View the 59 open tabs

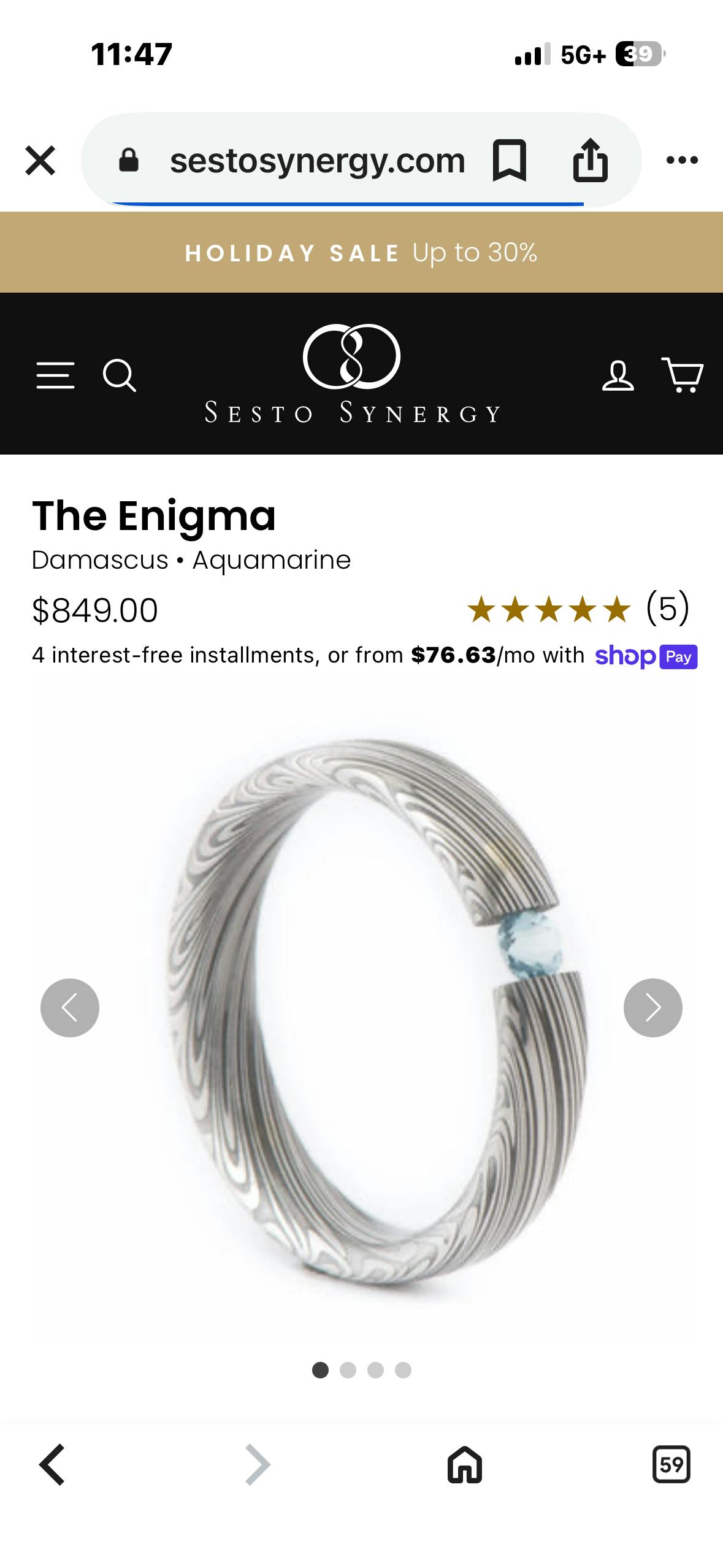[671, 1464]
